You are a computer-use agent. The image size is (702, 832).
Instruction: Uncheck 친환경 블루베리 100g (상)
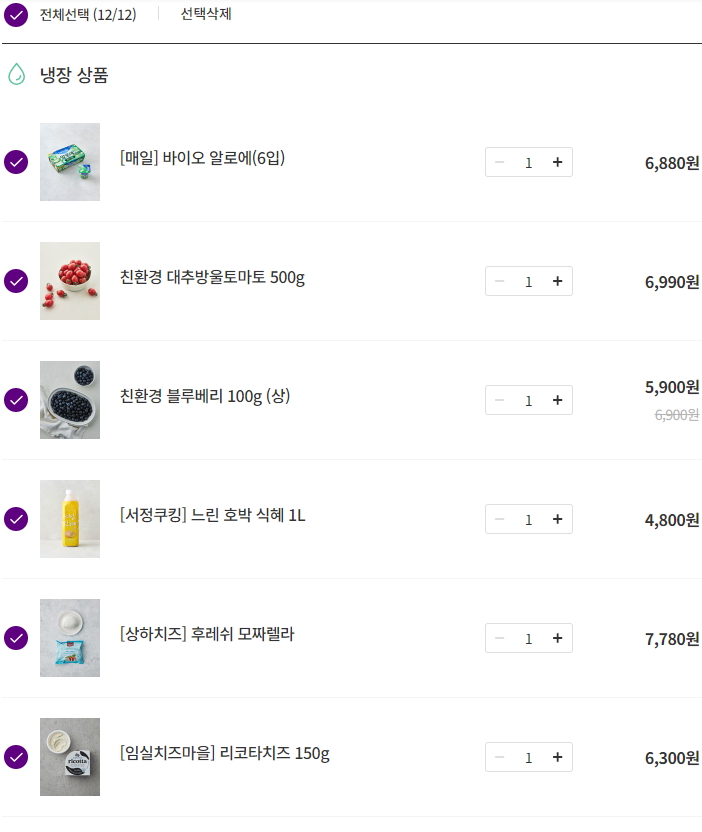tap(16, 400)
